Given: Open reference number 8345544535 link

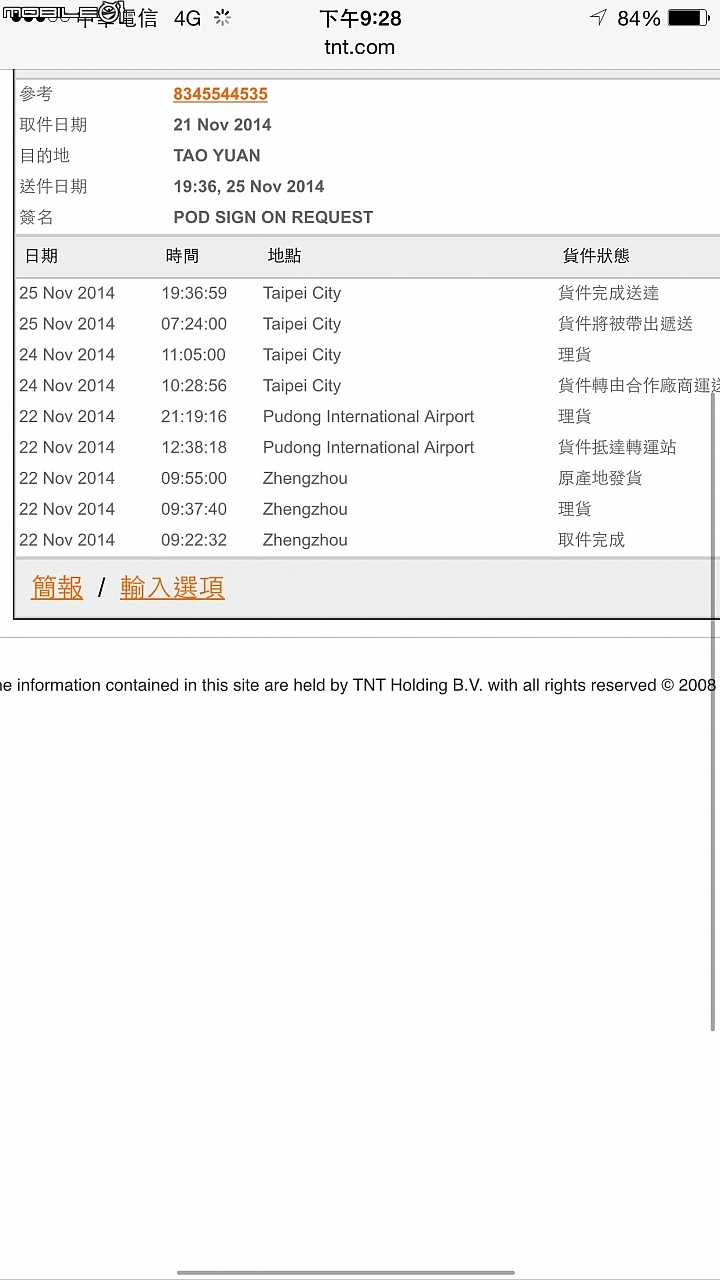Looking at the screenshot, I should pyautogui.click(x=220, y=94).
